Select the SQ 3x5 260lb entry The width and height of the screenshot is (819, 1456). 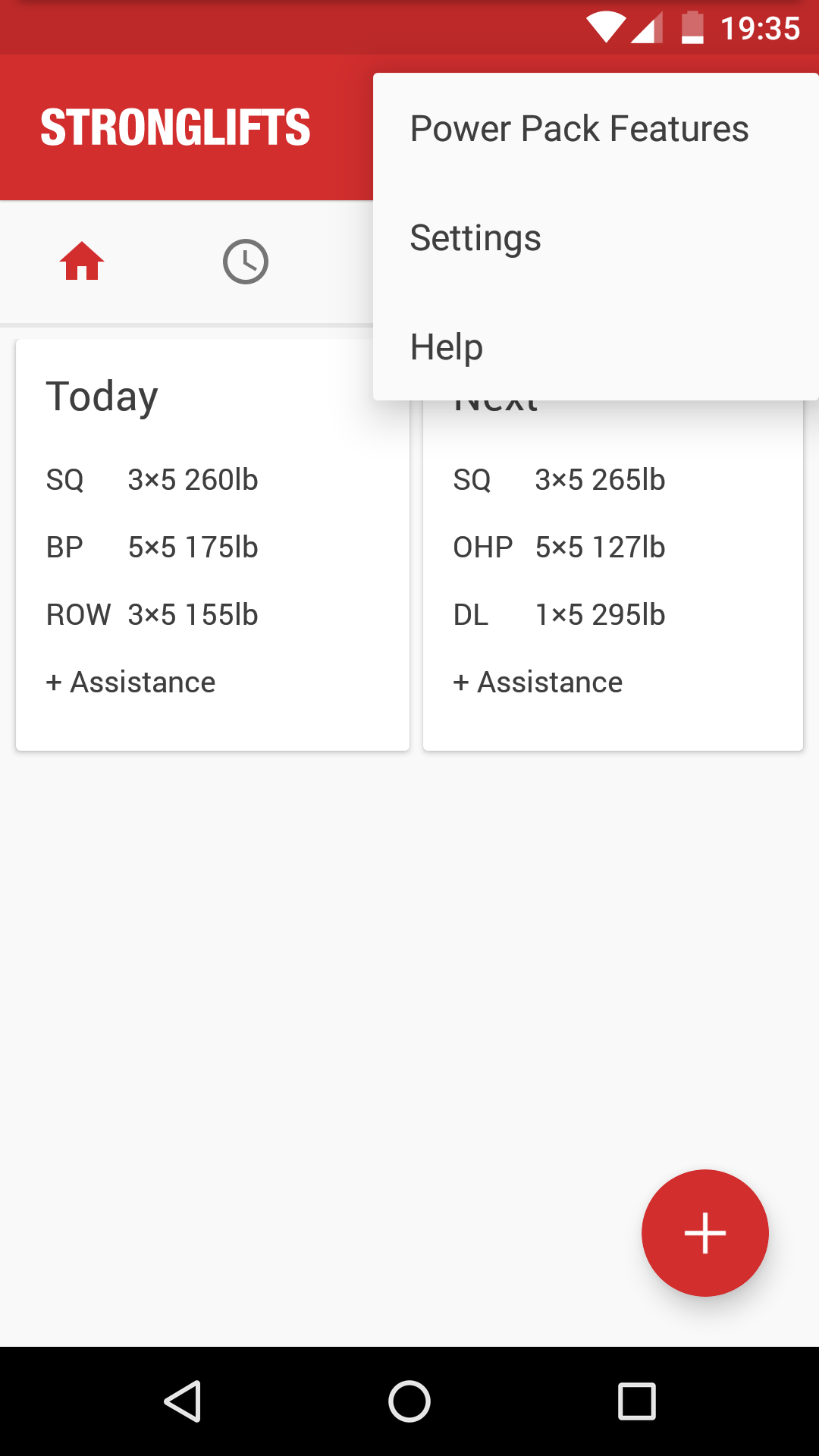coord(152,479)
